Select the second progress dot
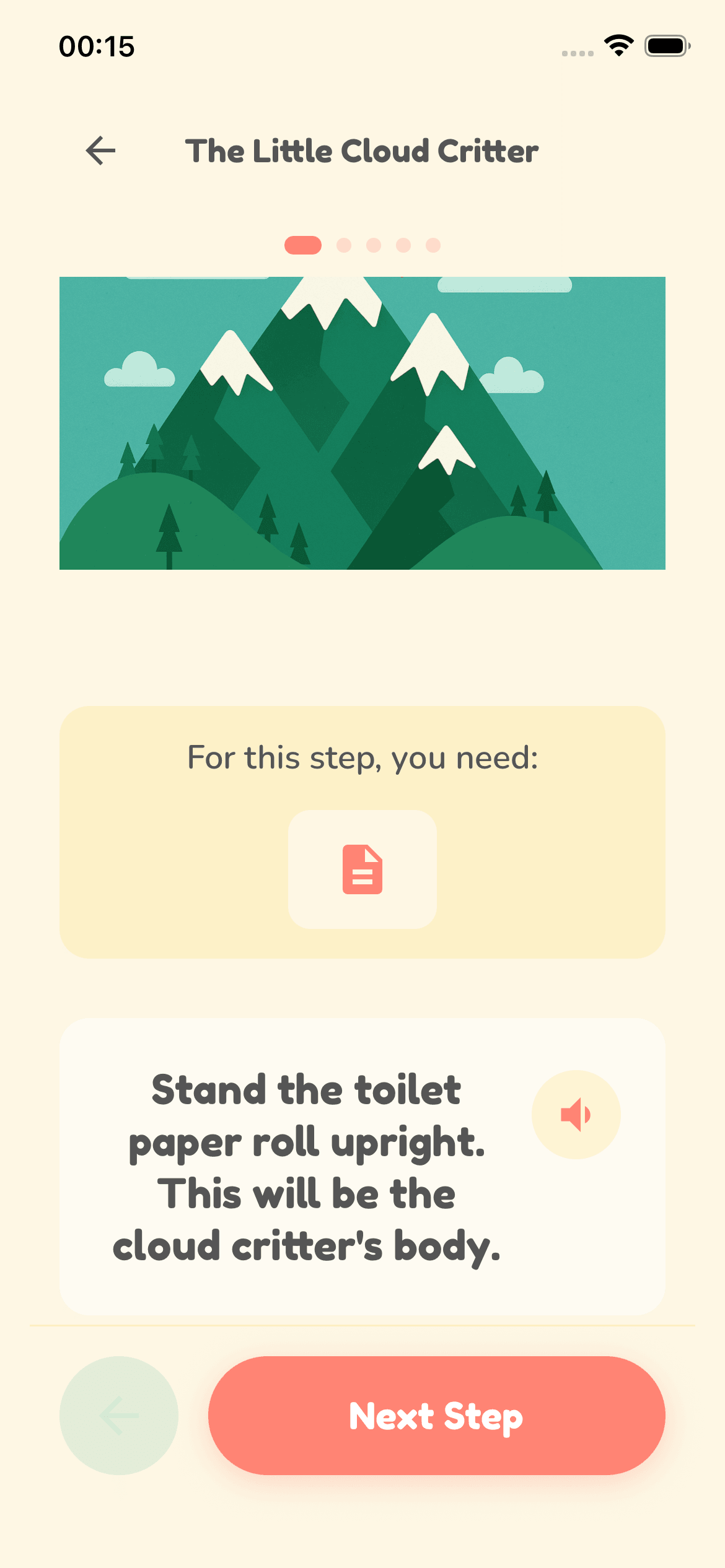This screenshot has width=725, height=1568. (x=345, y=245)
